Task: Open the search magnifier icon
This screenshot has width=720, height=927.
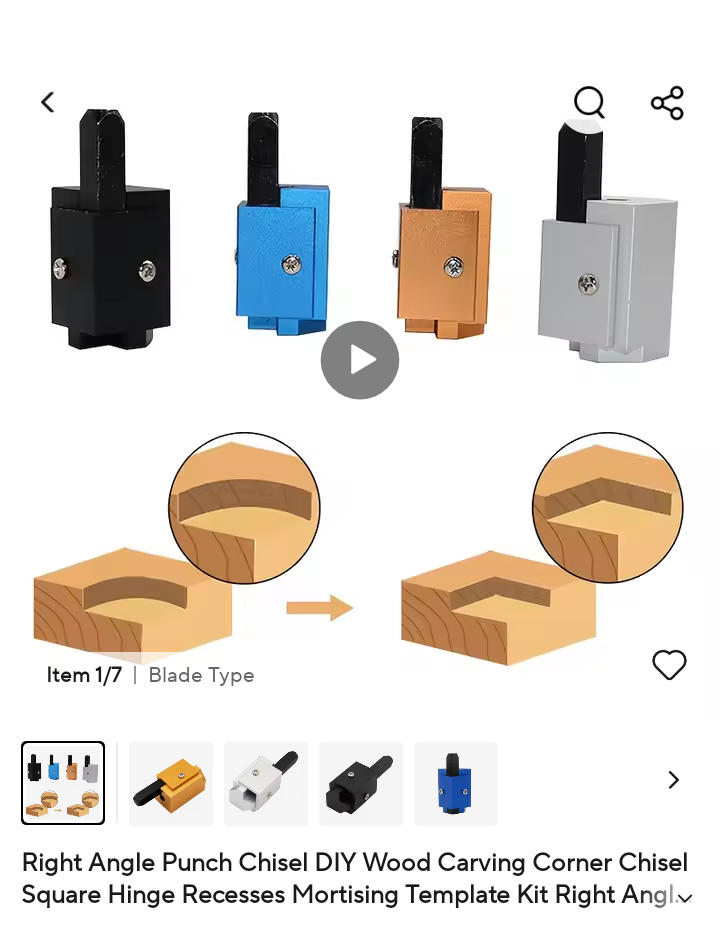Action: pos(589,102)
